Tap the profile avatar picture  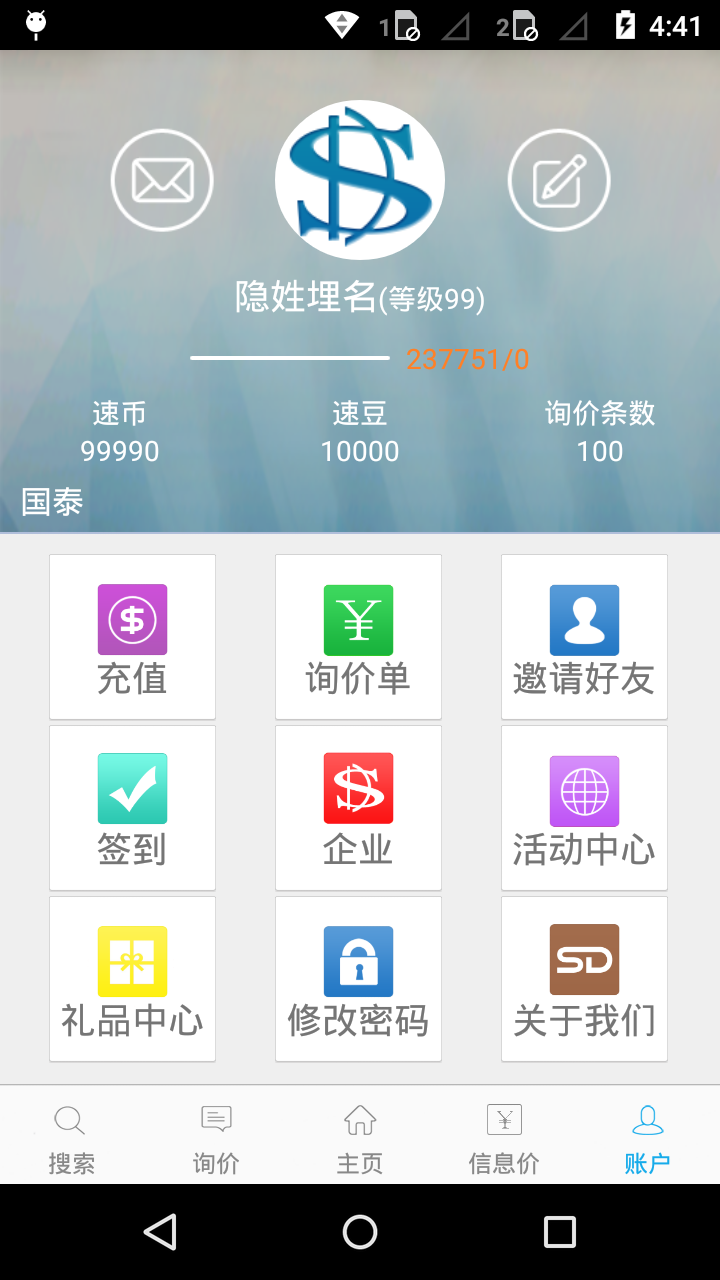coord(360,180)
